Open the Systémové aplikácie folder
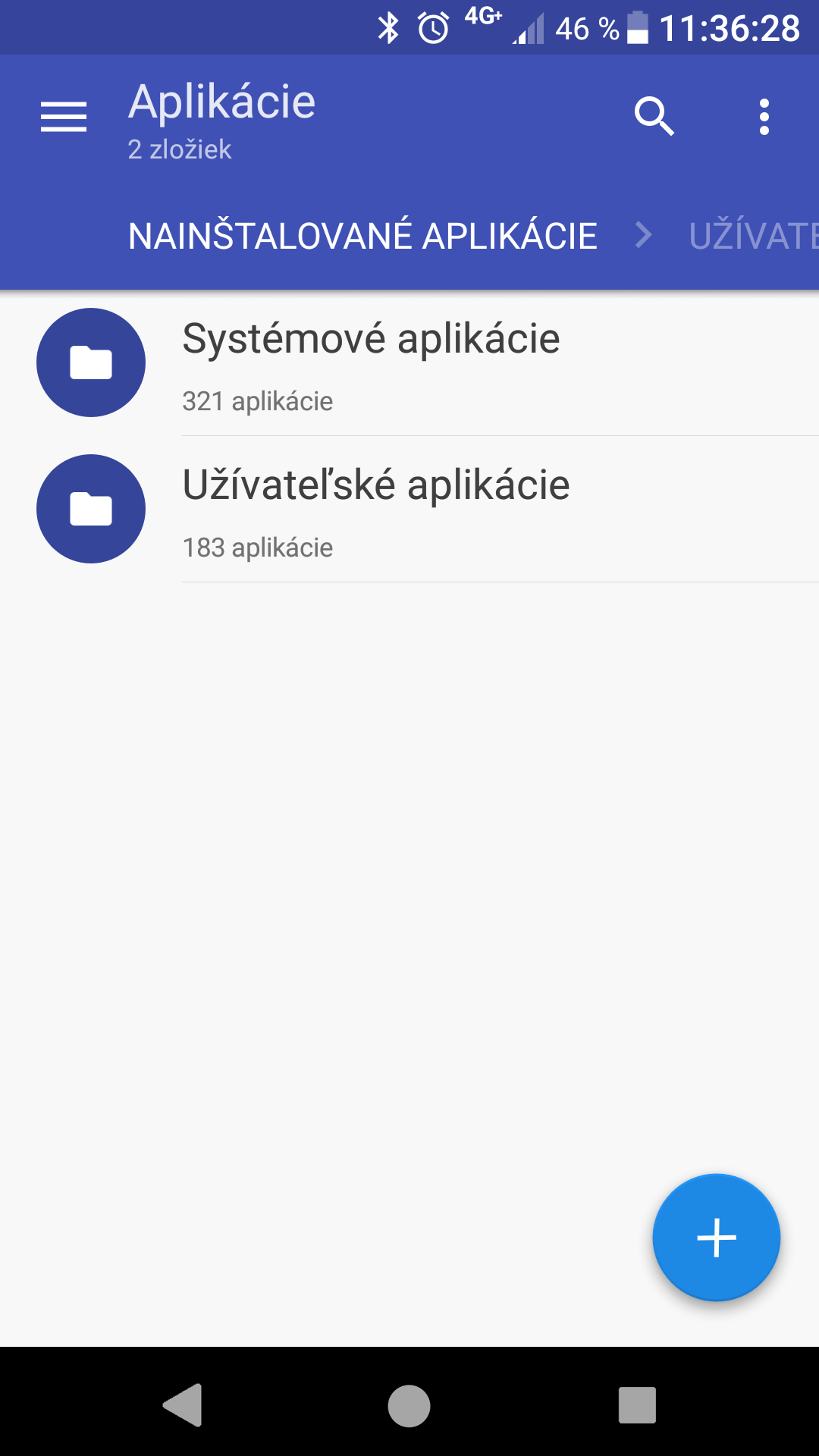The width and height of the screenshot is (819, 1456). point(371,363)
